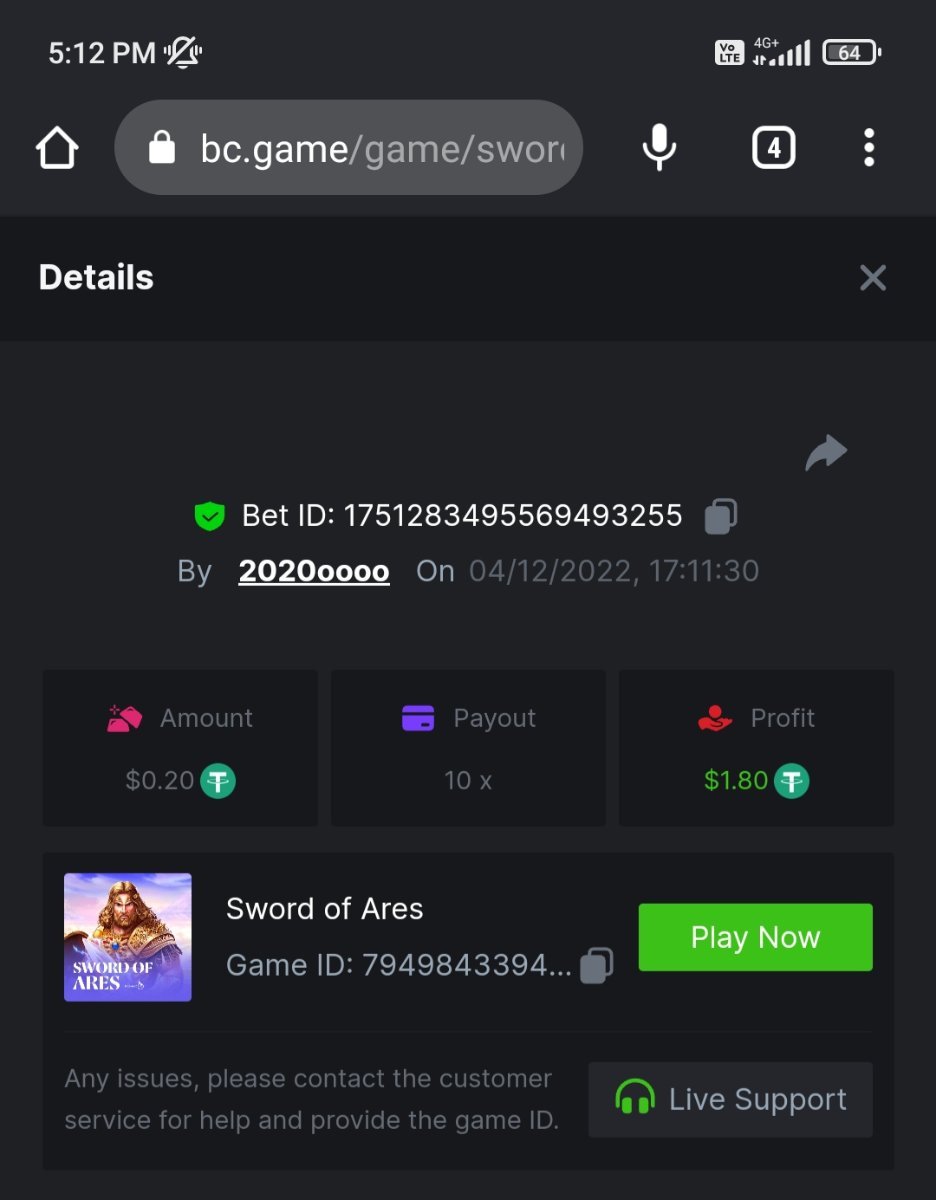Go to the browser home page
Image resolution: width=936 pixels, height=1200 pixels.
tap(57, 148)
